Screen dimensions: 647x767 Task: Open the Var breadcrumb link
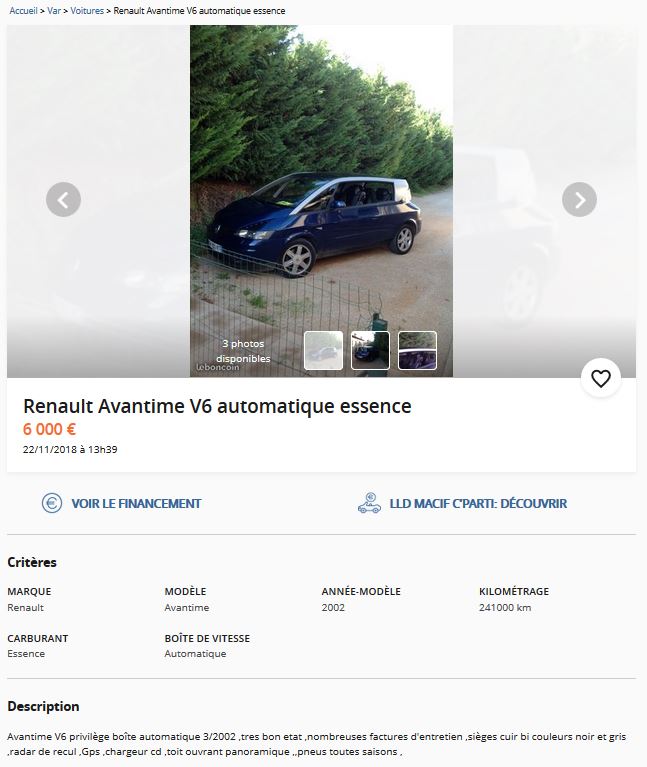(54, 10)
